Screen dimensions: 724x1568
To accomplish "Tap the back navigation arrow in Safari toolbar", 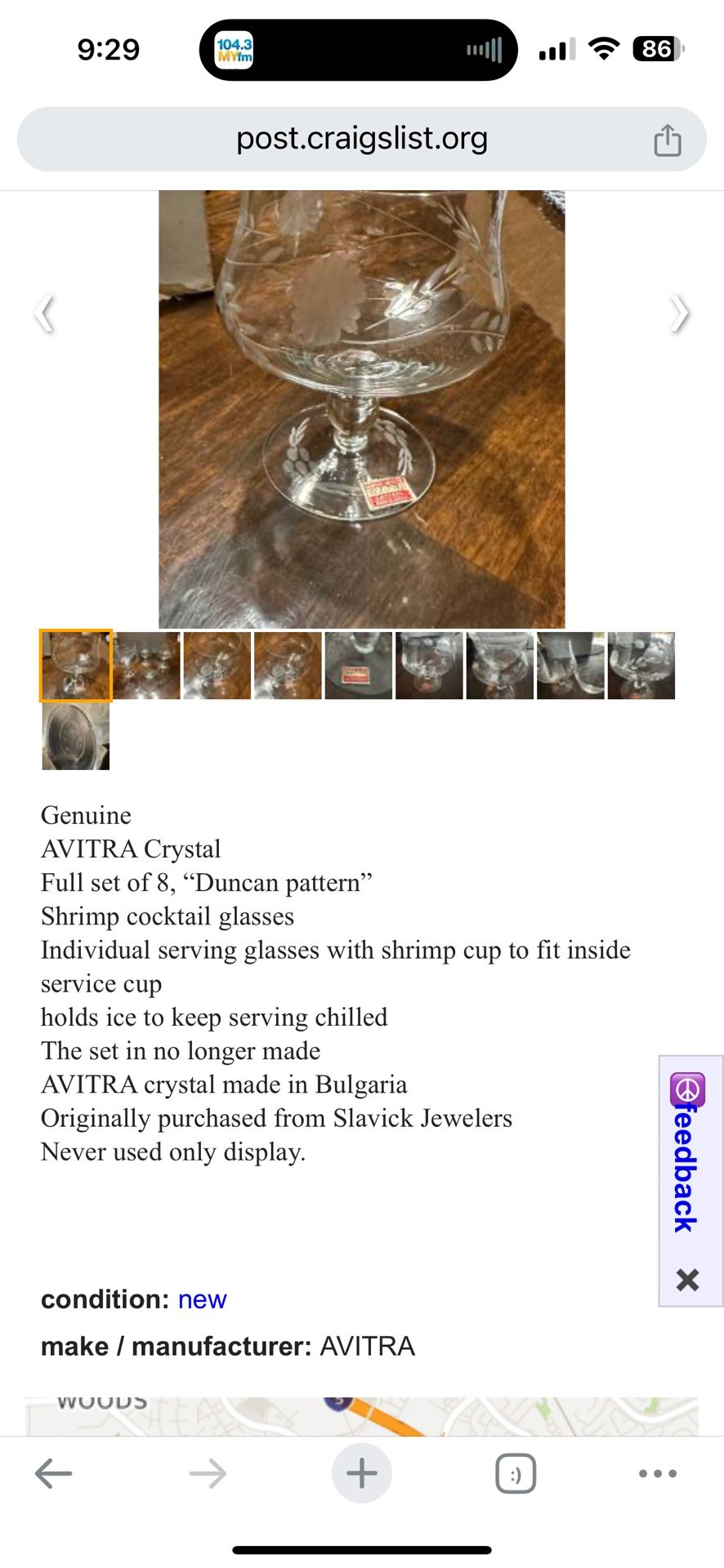I will [53, 1473].
